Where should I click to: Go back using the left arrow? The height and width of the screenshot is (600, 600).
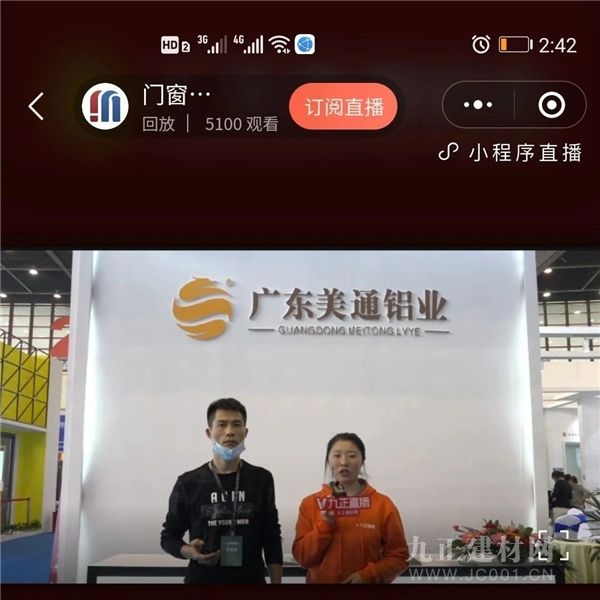point(36,106)
